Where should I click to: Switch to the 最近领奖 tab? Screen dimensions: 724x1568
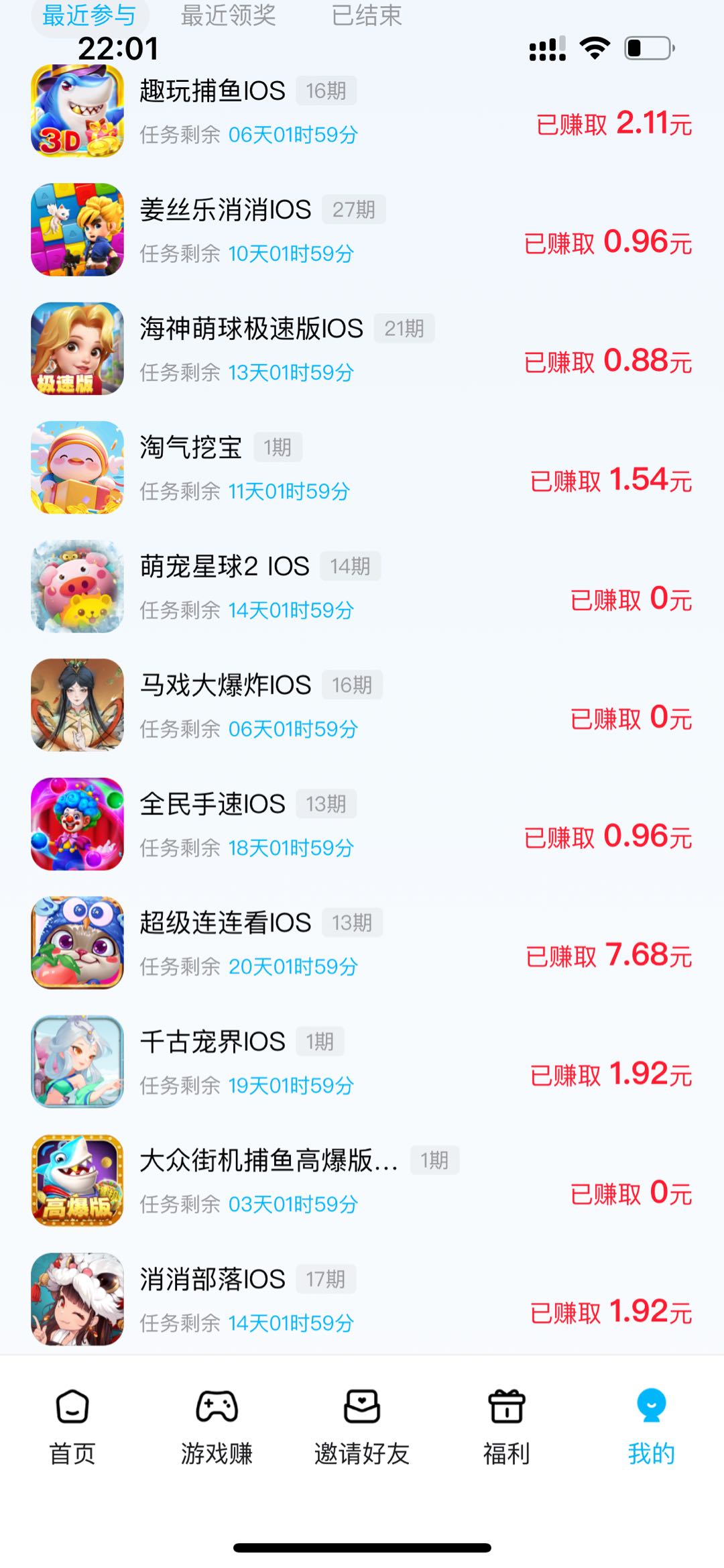(228, 15)
